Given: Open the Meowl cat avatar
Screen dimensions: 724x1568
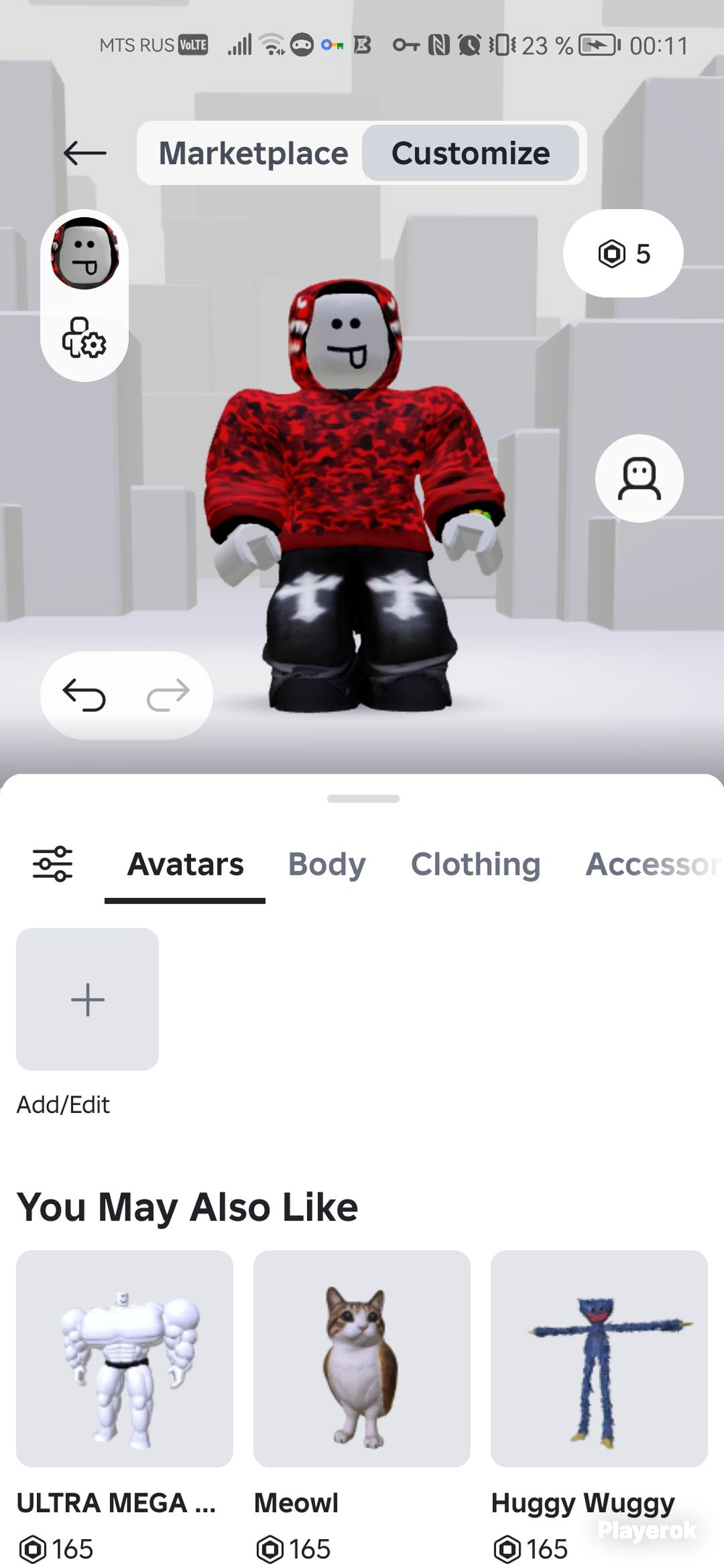Looking at the screenshot, I should (x=362, y=1358).
